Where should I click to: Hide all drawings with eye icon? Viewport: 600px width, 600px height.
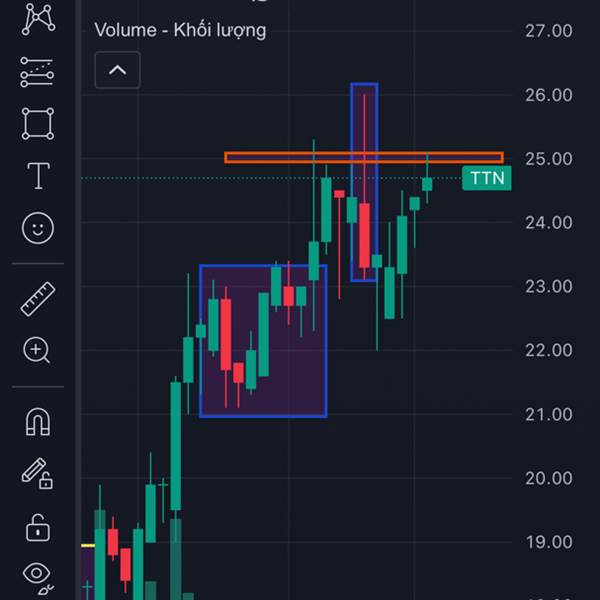(38, 574)
